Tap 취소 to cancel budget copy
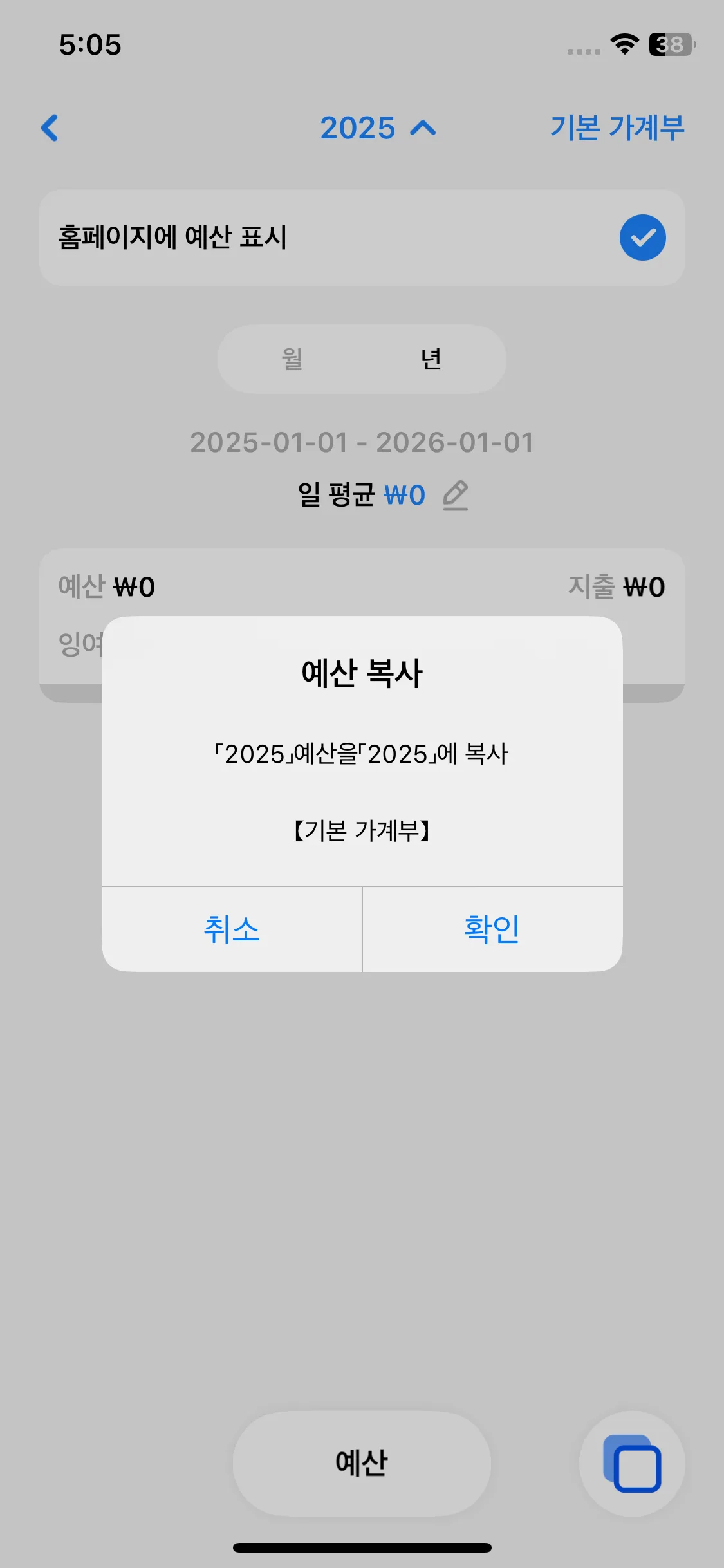The width and height of the screenshot is (724, 1568). coord(232,929)
